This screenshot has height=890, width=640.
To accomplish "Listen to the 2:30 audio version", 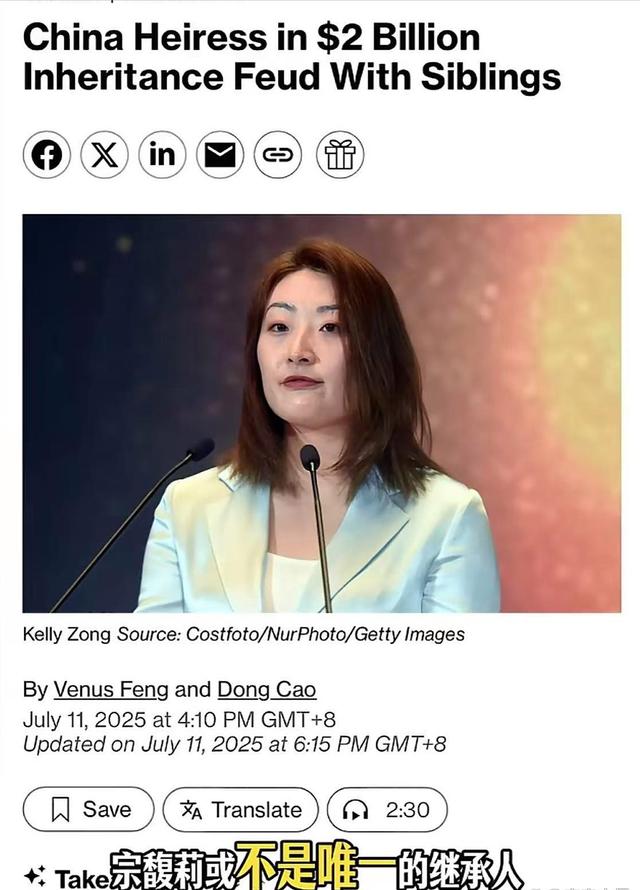I will click(x=387, y=809).
